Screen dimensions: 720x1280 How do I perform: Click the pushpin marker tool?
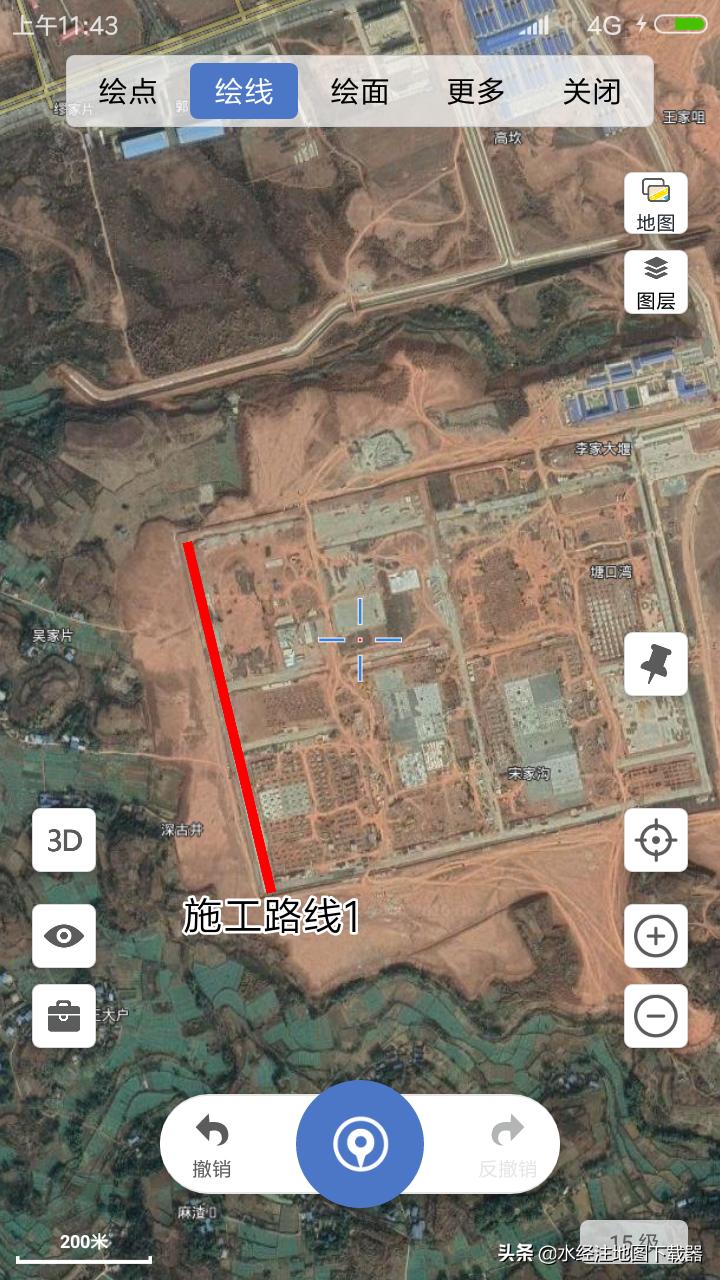coord(655,665)
